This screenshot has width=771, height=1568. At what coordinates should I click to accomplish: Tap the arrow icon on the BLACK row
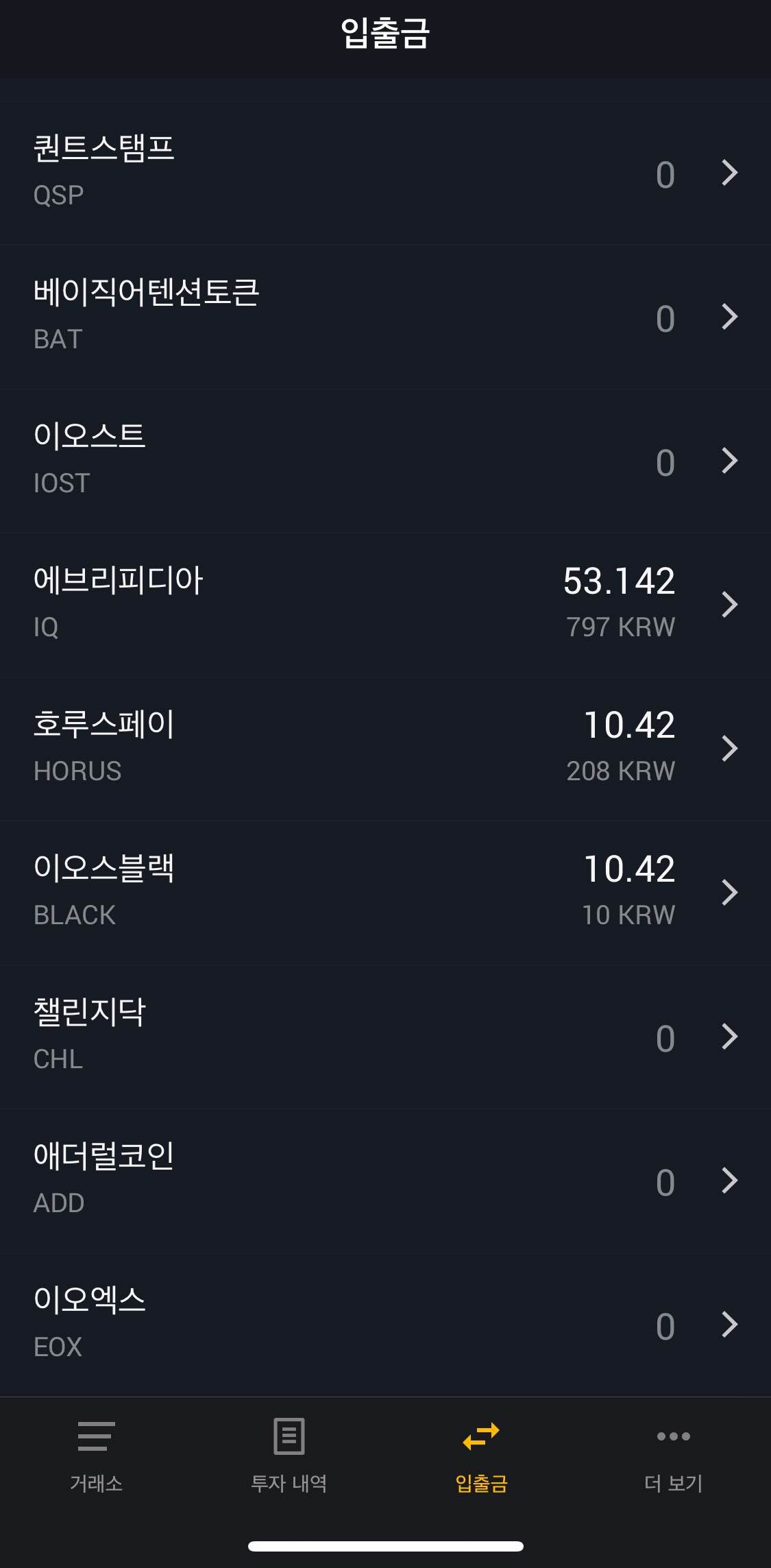click(x=728, y=892)
